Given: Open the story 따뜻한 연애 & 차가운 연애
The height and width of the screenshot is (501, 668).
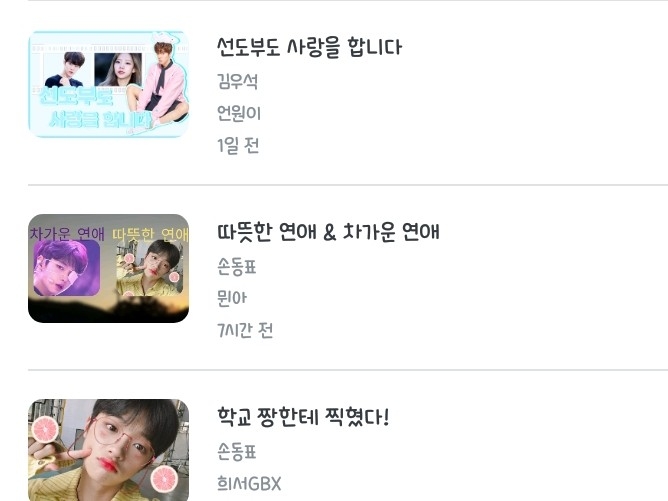Looking at the screenshot, I should [x=328, y=232].
